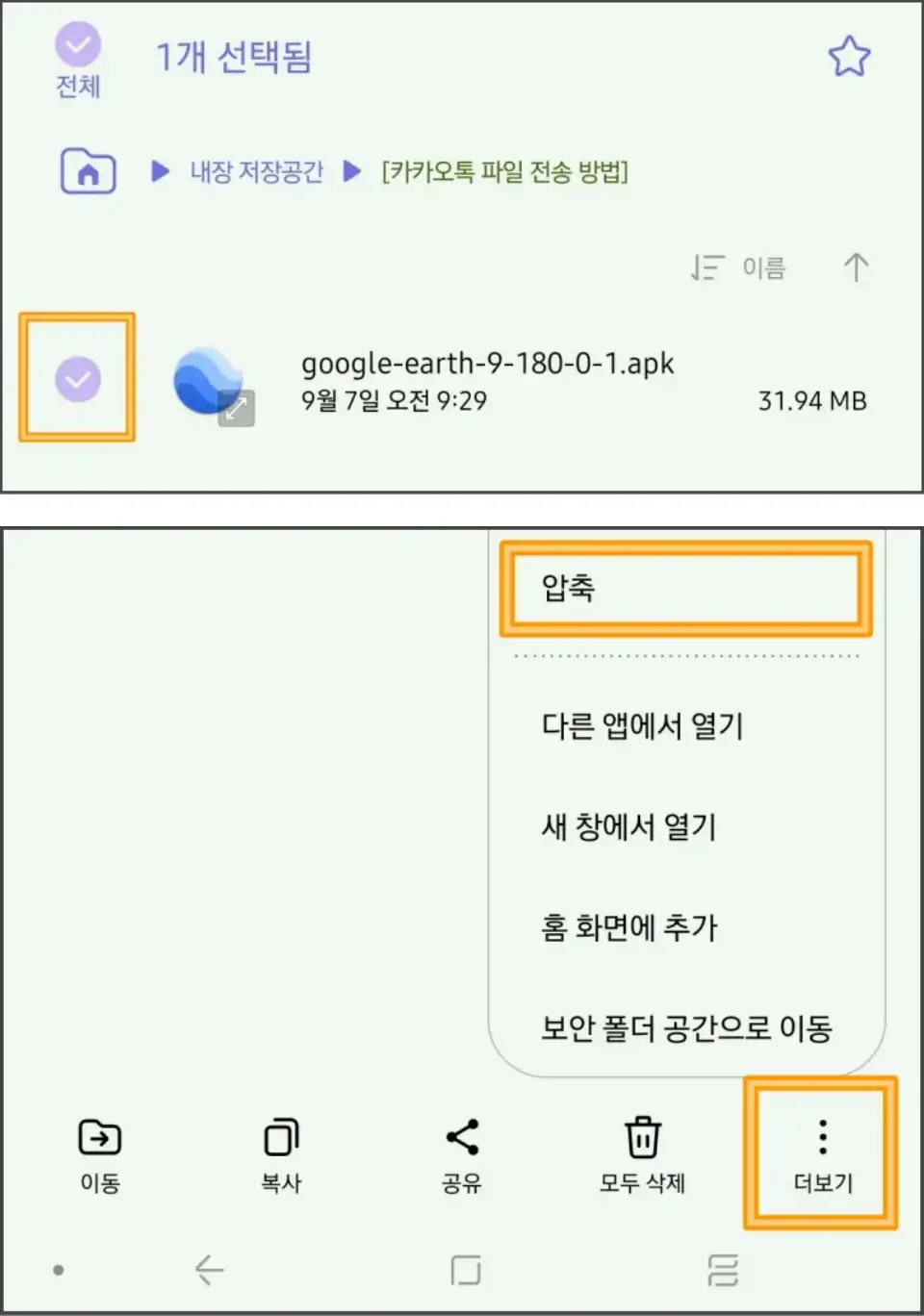This screenshot has height=1316, width=924.
Task: Toggle the 전체 select-all checkbox
Action: click(x=77, y=45)
